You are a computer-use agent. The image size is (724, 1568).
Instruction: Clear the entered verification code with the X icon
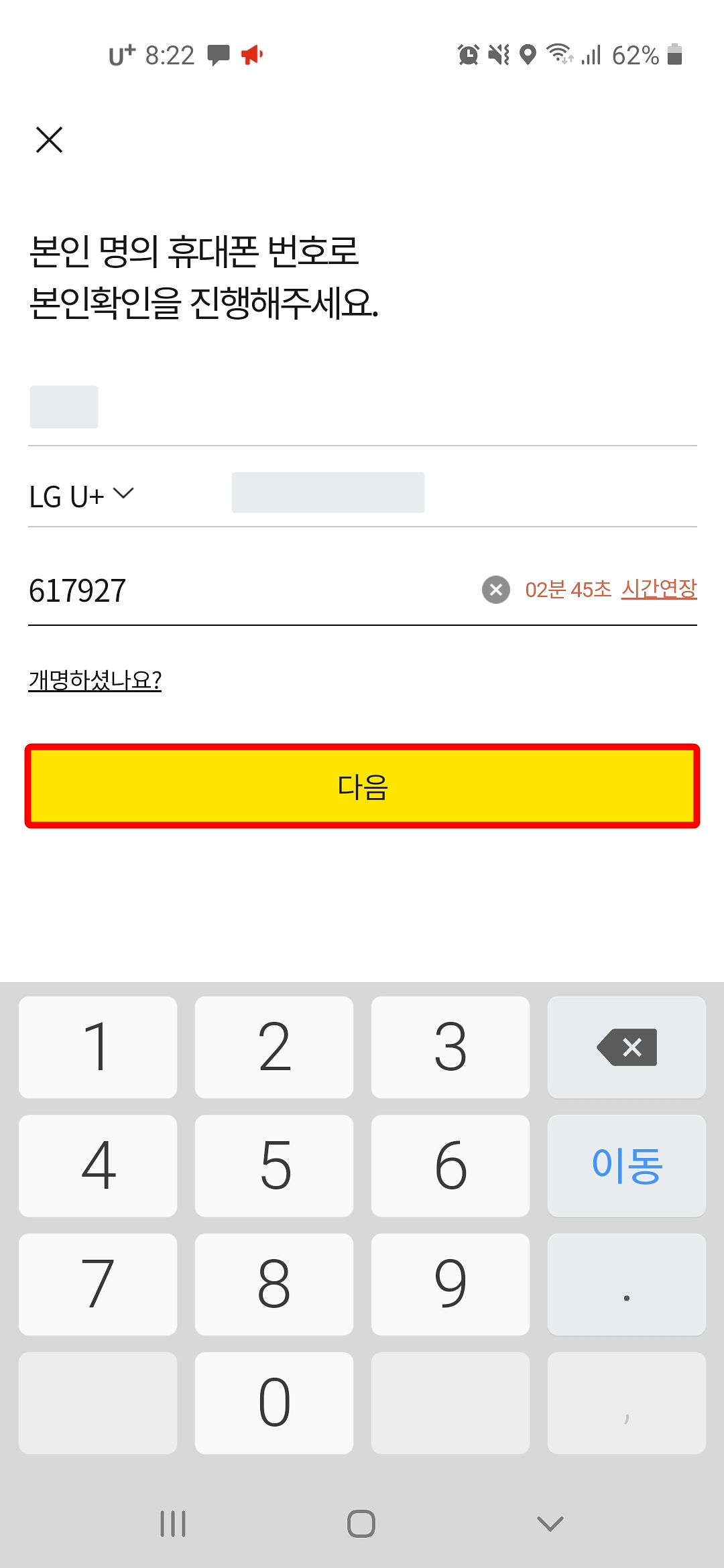495,590
